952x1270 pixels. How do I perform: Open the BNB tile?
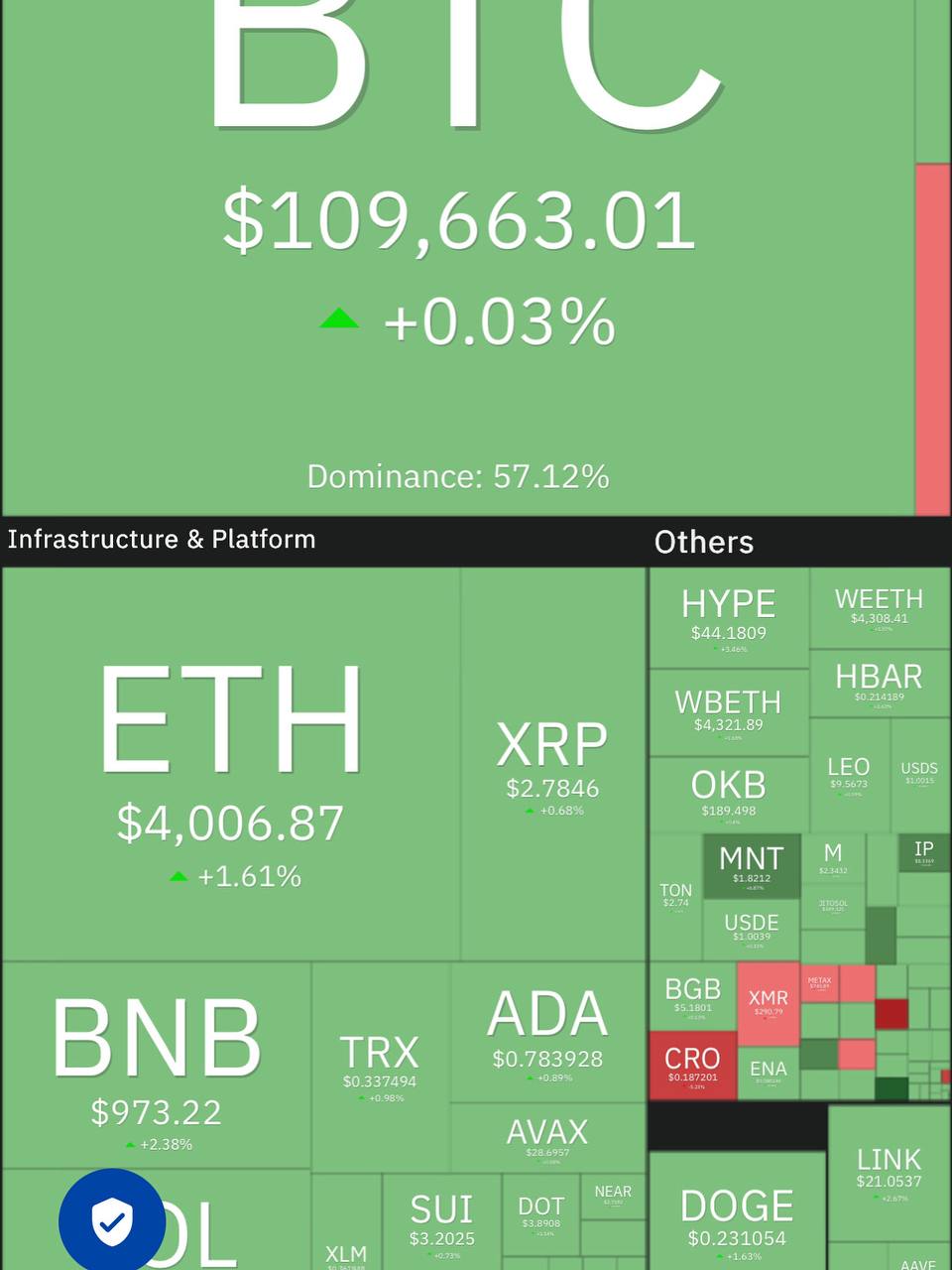point(157,1067)
